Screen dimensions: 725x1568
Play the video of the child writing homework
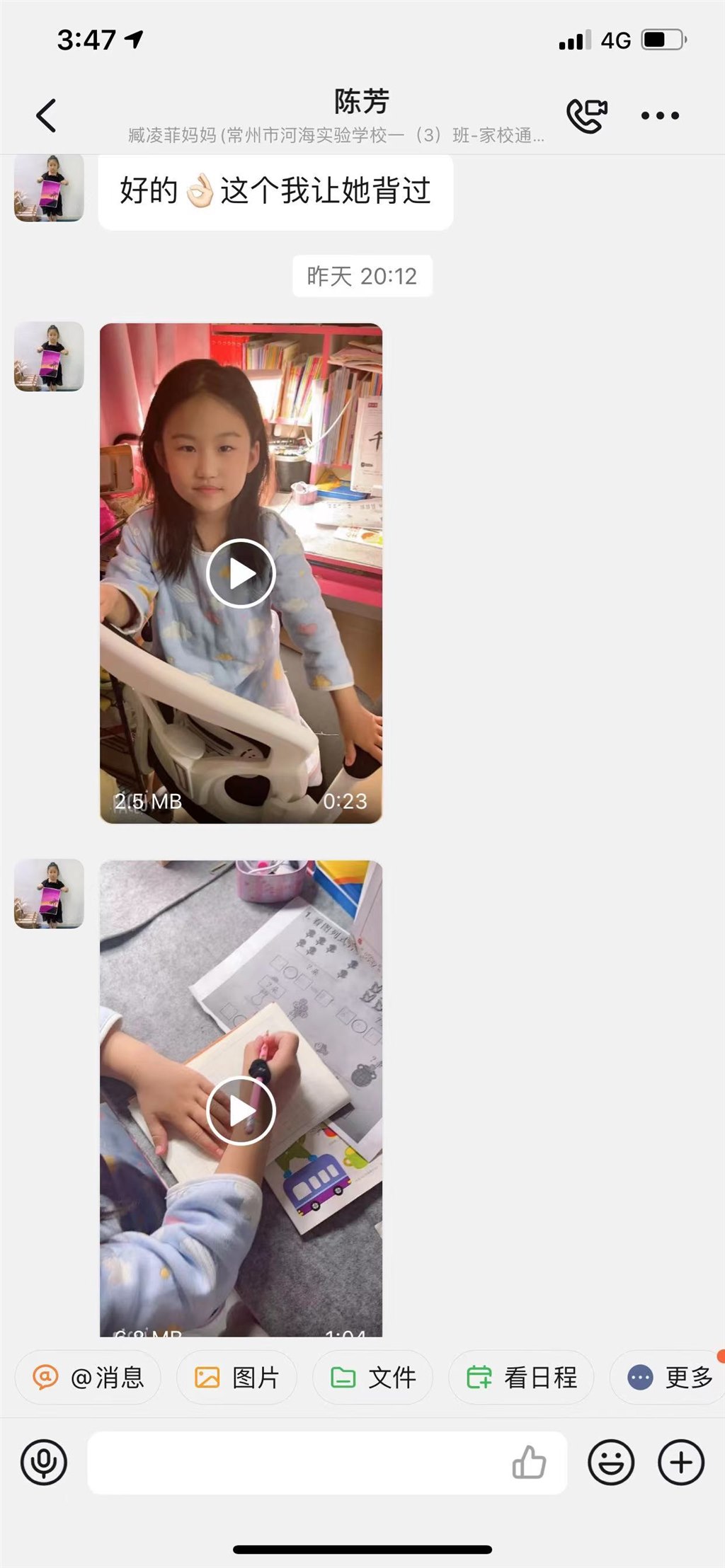pyautogui.click(x=241, y=1110)
